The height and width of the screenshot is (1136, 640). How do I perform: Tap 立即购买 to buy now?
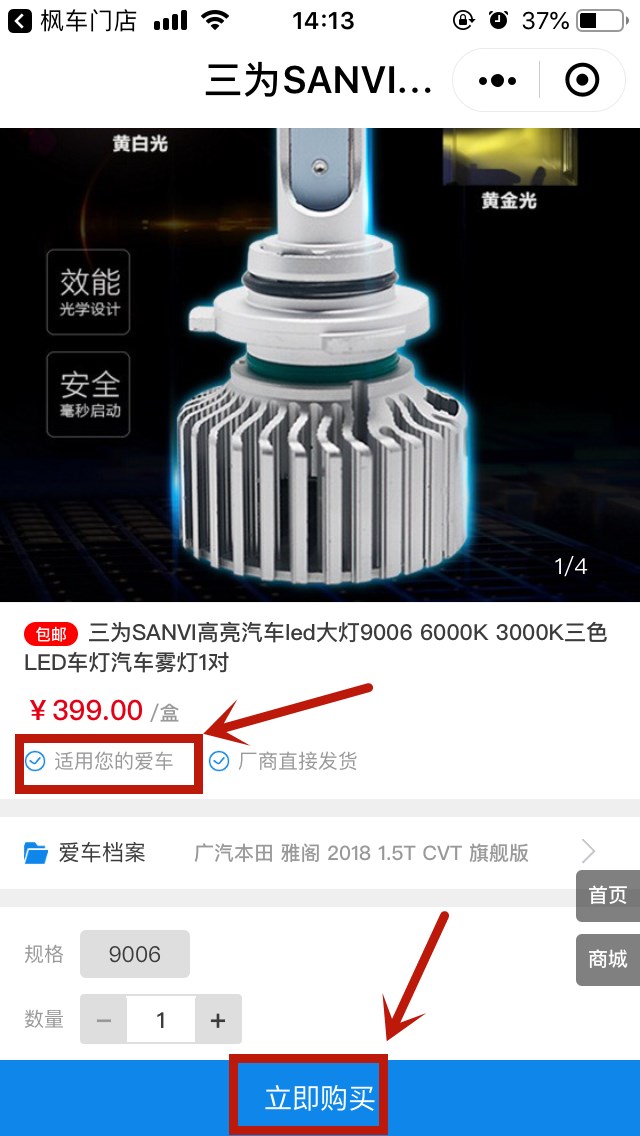(x=319, y=1098)
